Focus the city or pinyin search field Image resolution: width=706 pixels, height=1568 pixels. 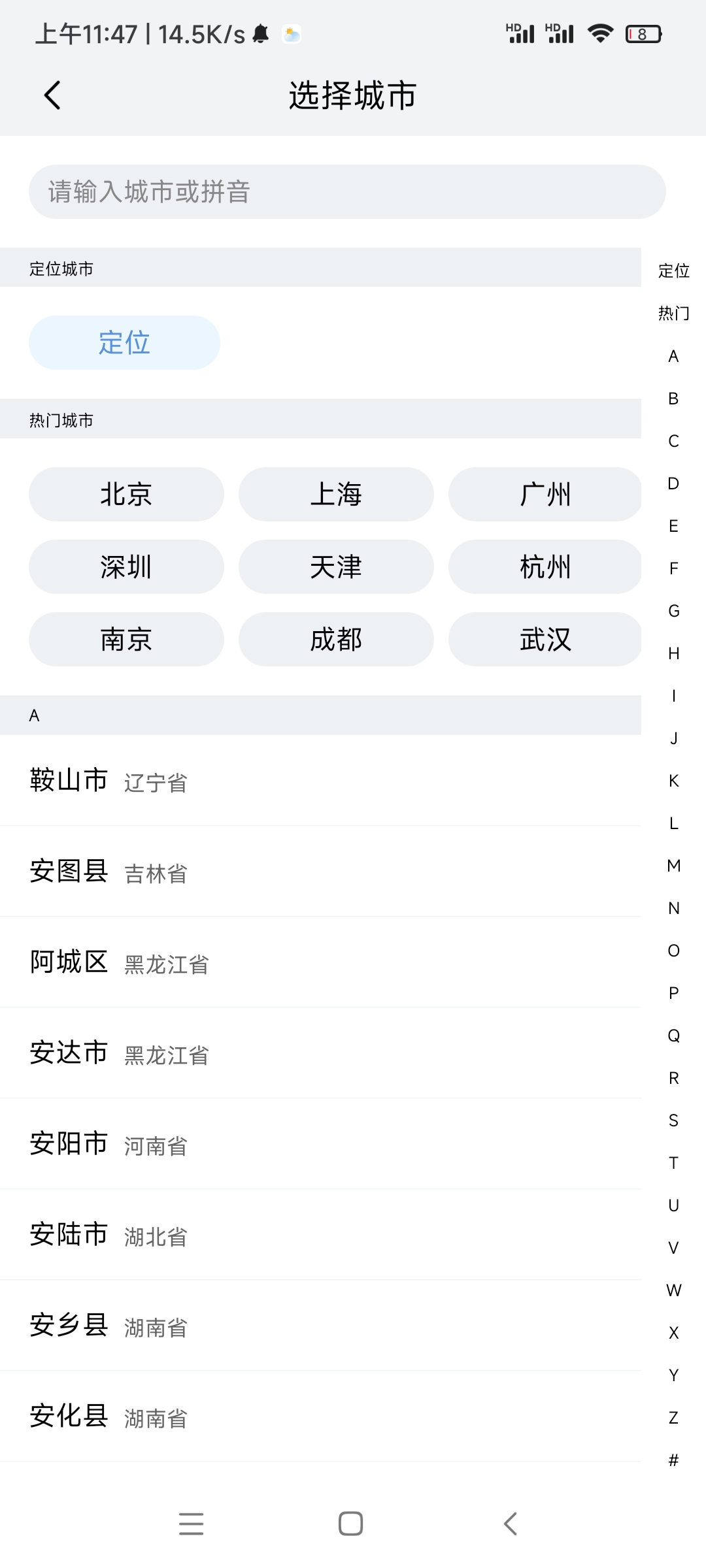[346, 192]
